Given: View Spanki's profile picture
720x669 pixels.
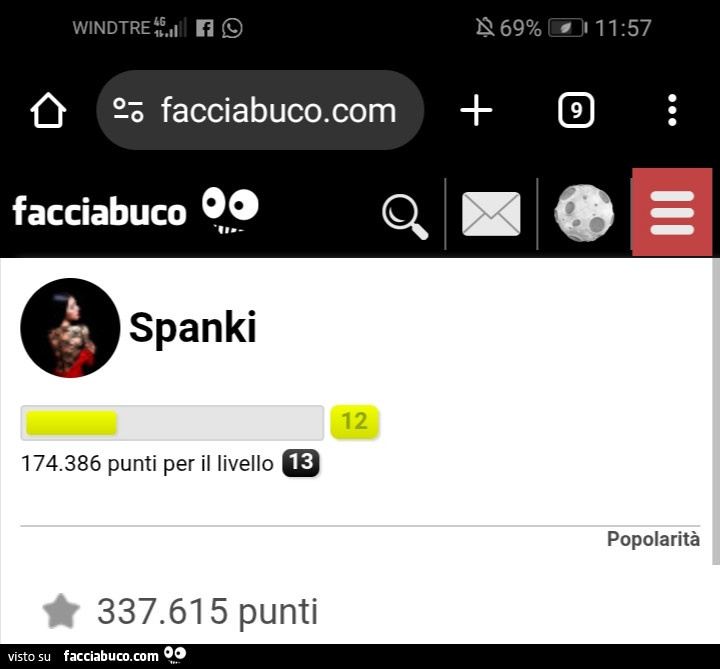Looking at the screenshot, I should 70,328.
